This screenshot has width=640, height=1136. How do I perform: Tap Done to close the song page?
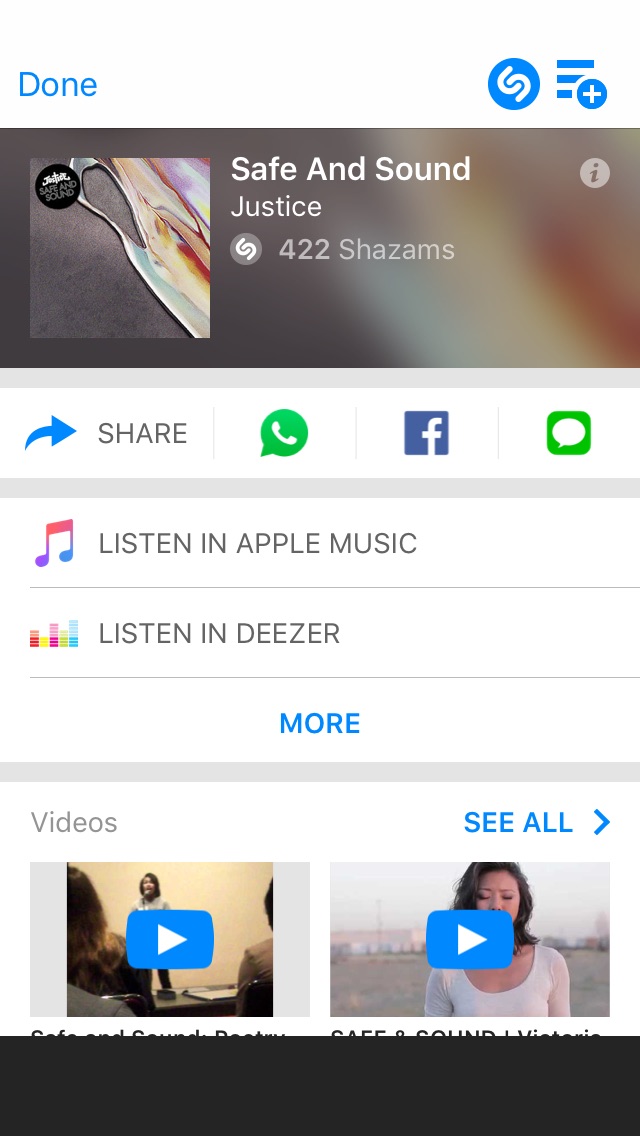(x=58, y=85)
